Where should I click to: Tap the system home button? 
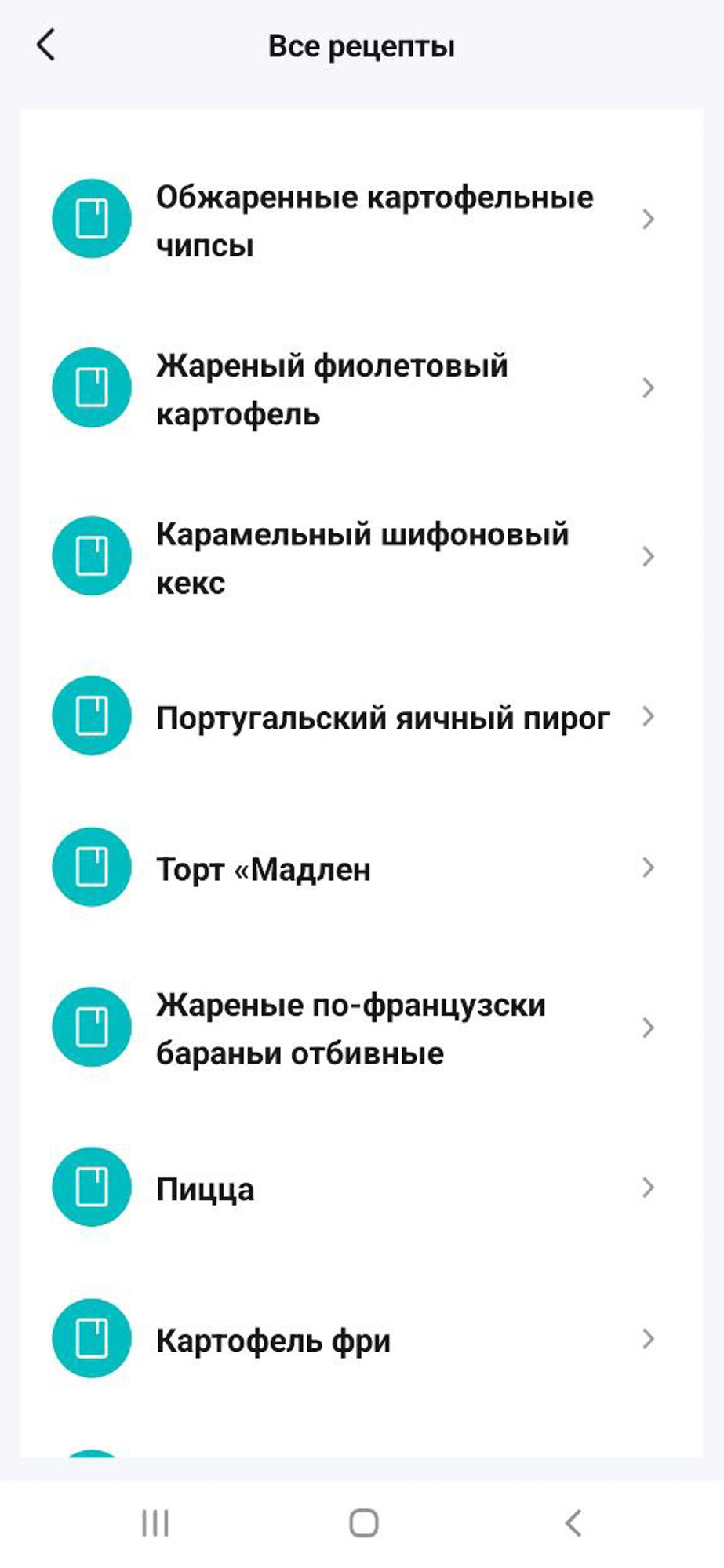tap(363, 1523)
